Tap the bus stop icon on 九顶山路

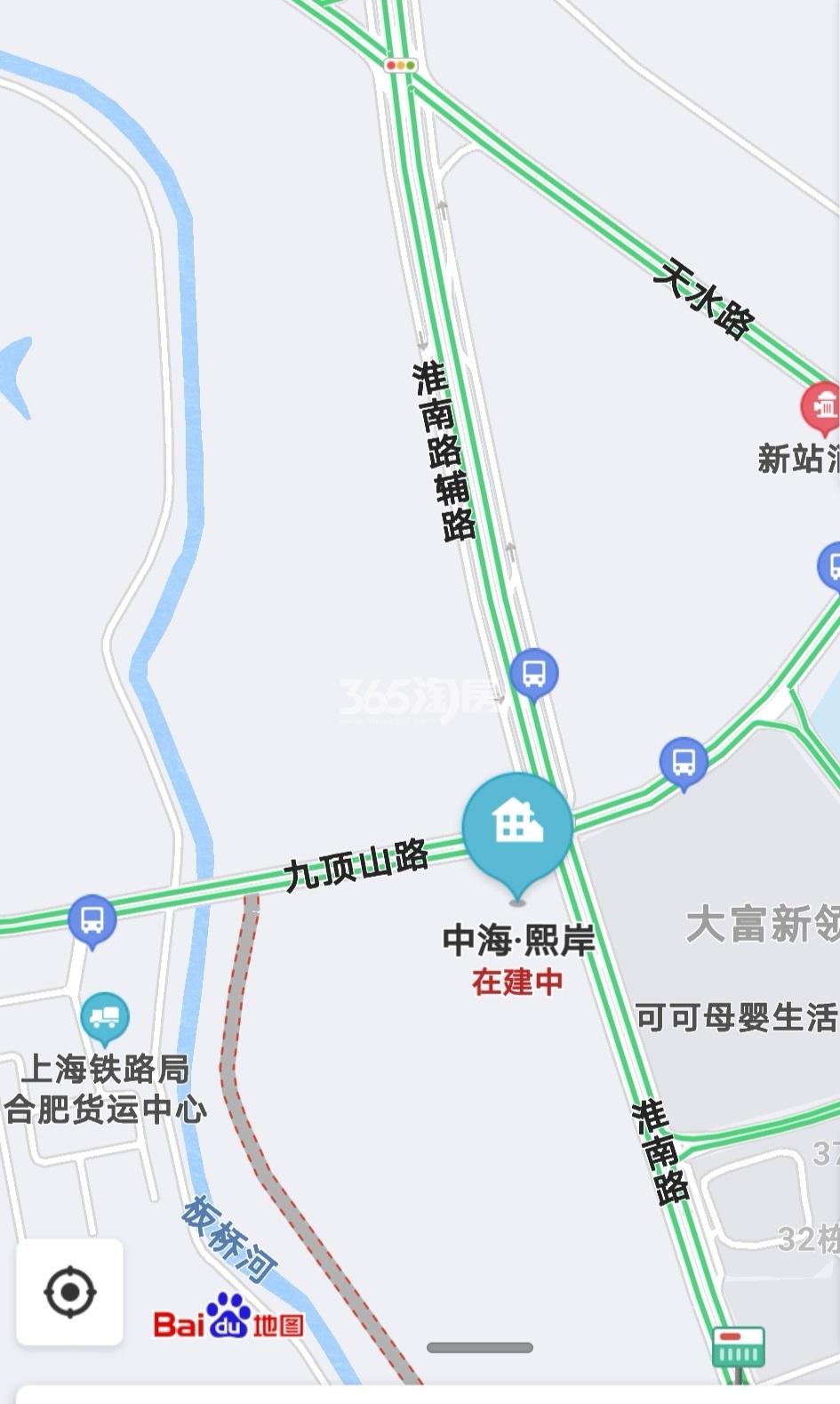click(x=92, y=920)
